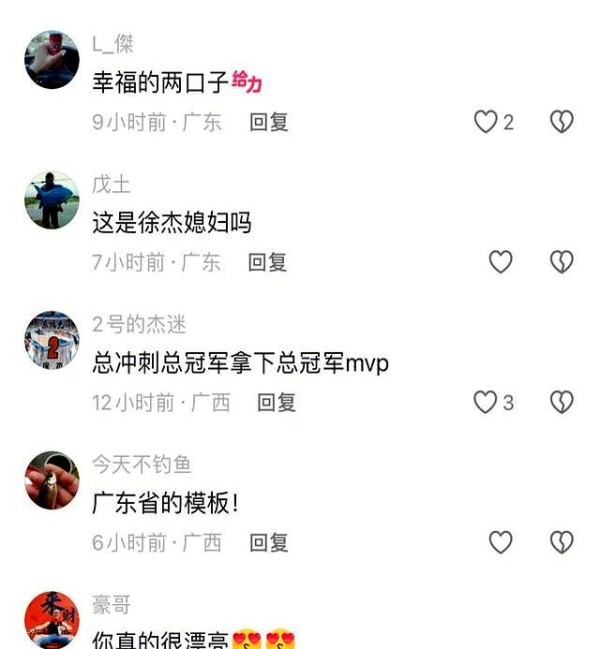Like 戊土's comment
This screenshot has width=600, height=649.
tap(500, 262)
